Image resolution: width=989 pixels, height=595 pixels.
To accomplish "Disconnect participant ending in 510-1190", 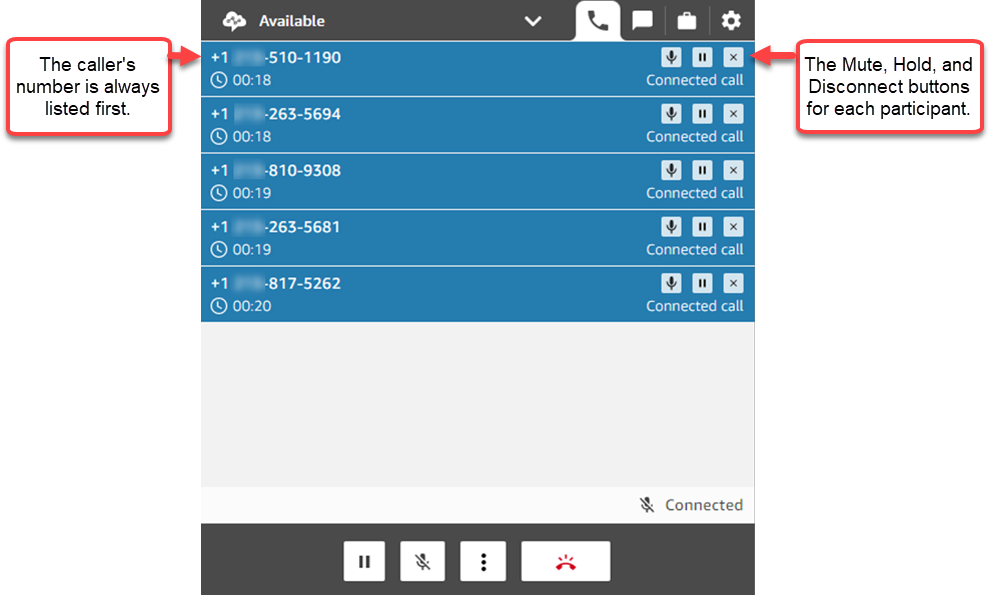I will pos(733,57).
